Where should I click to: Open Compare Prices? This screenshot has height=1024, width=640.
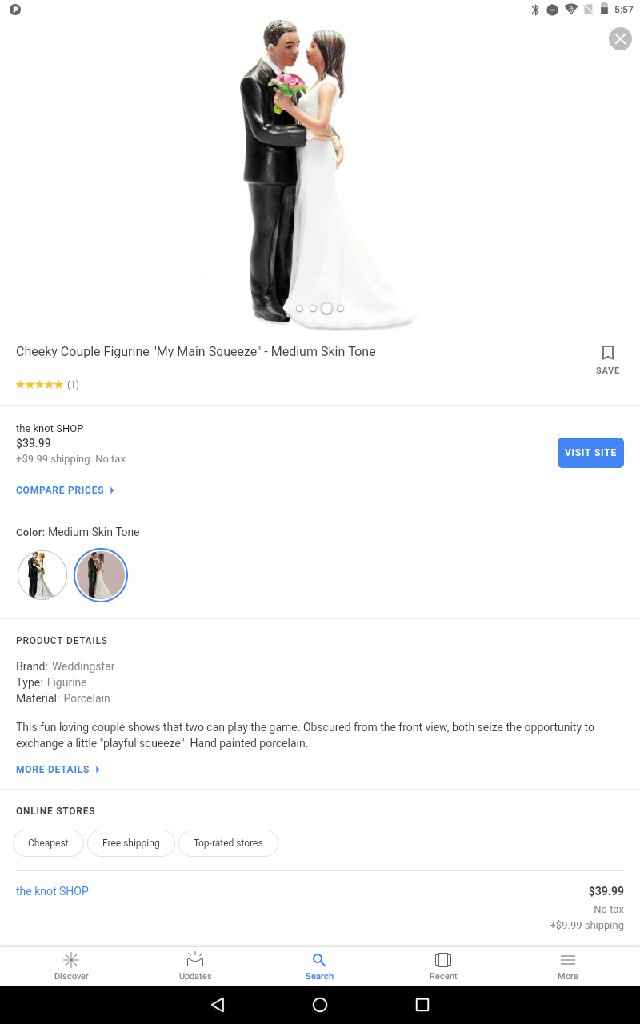65,490
